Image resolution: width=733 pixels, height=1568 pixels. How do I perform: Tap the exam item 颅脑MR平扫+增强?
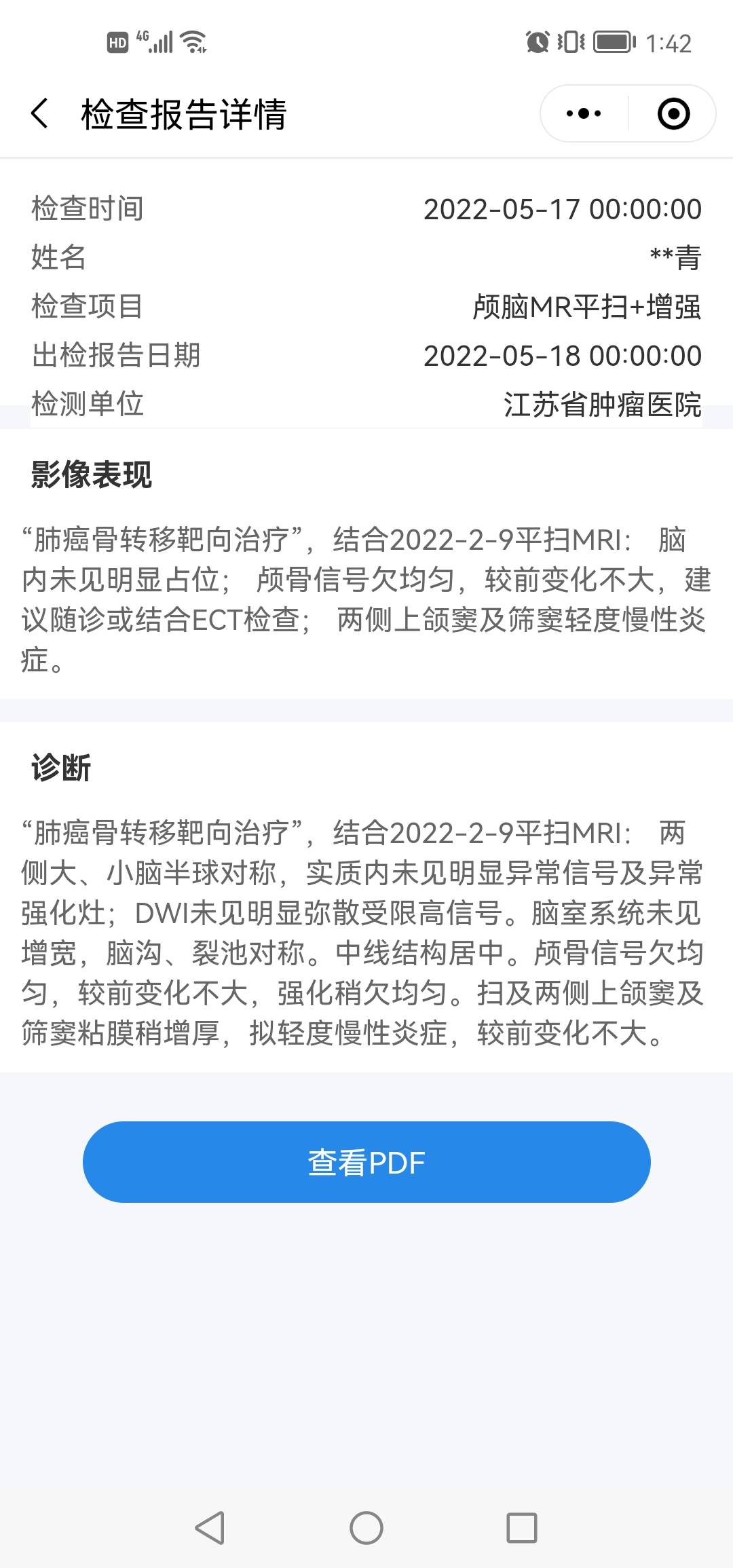tap(588, 307)
